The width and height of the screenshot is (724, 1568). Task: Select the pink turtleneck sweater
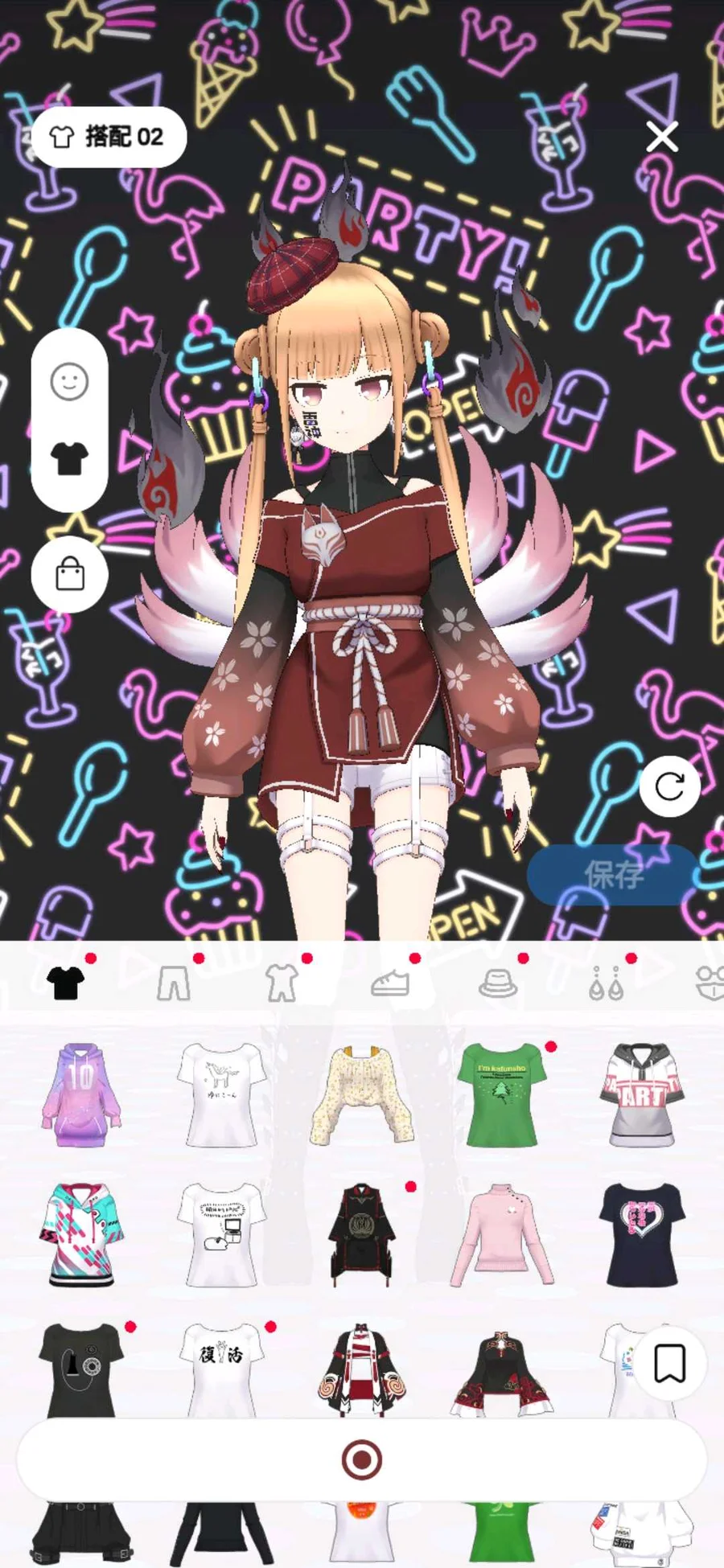pyautogui.click(x=501, y=1234)
